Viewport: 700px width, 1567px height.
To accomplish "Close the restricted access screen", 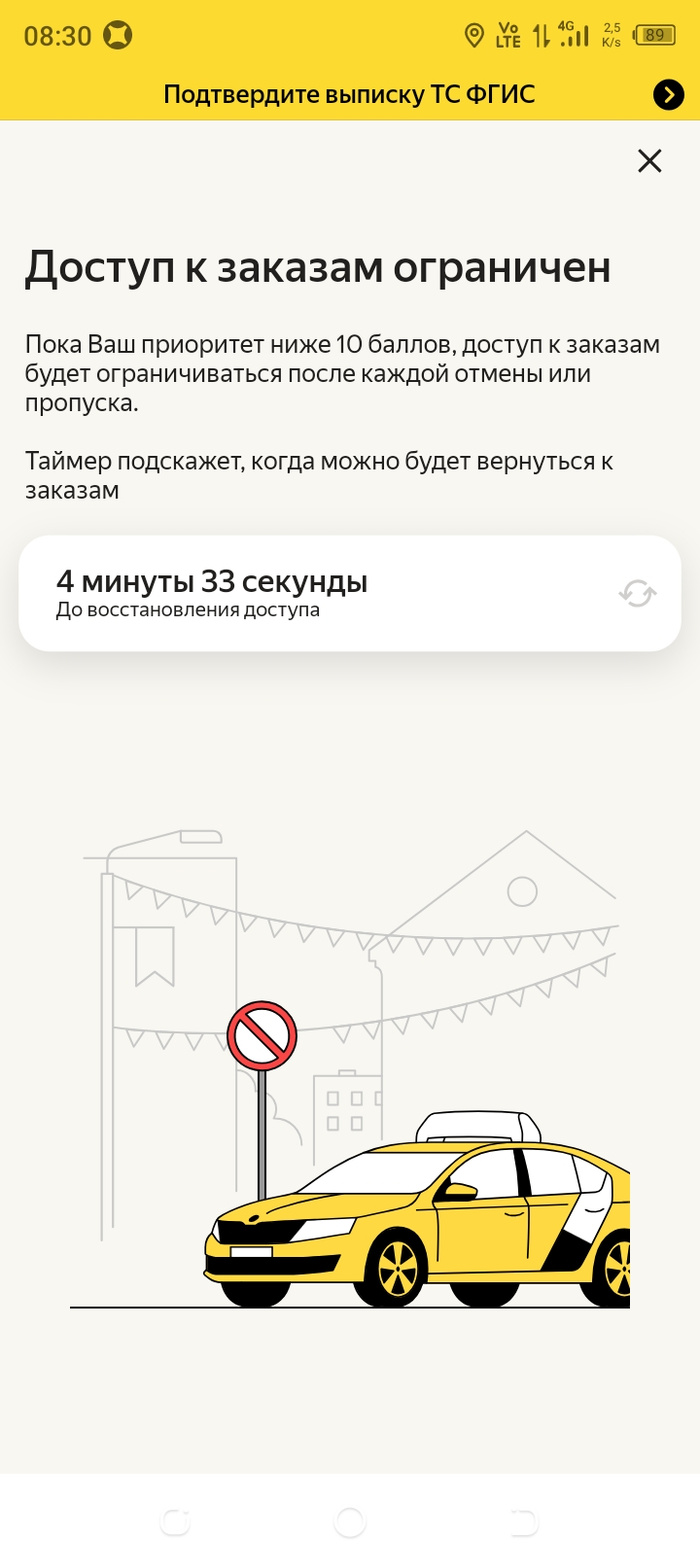I will (650, 160).
